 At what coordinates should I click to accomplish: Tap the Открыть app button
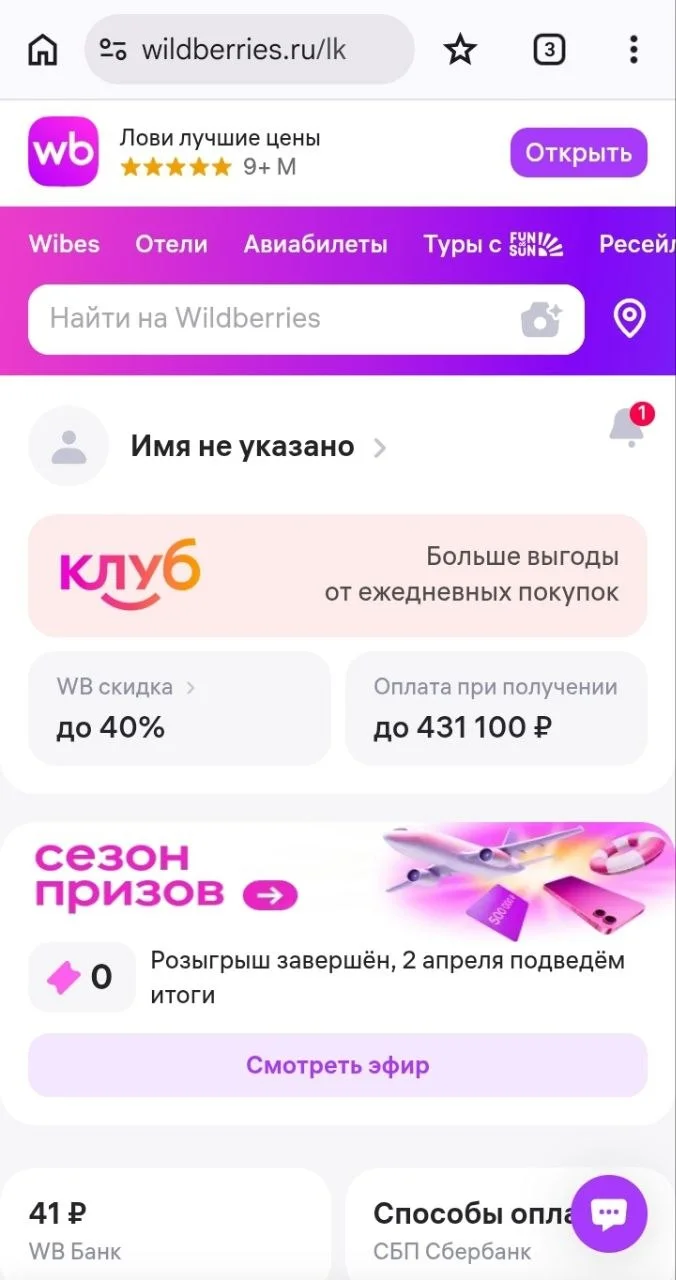[x=578, y=153]
